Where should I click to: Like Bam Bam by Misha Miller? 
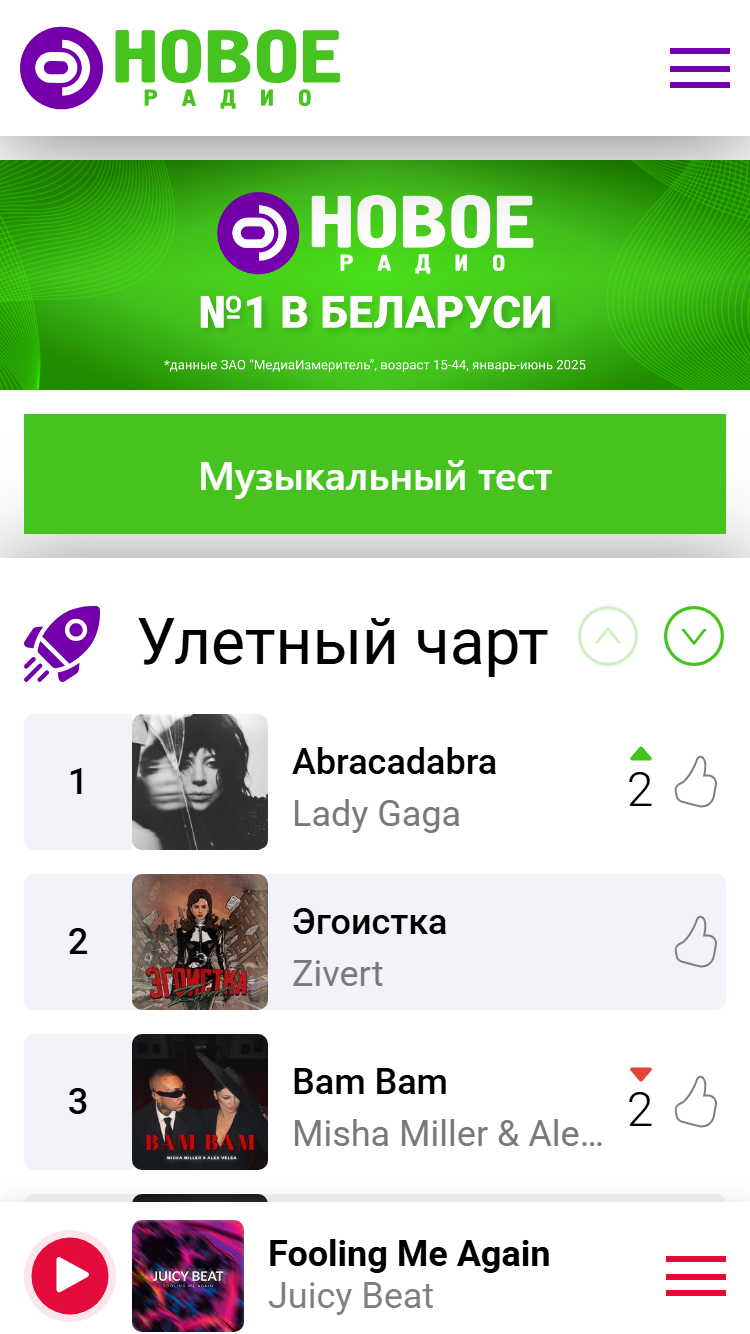(696, 1102)
